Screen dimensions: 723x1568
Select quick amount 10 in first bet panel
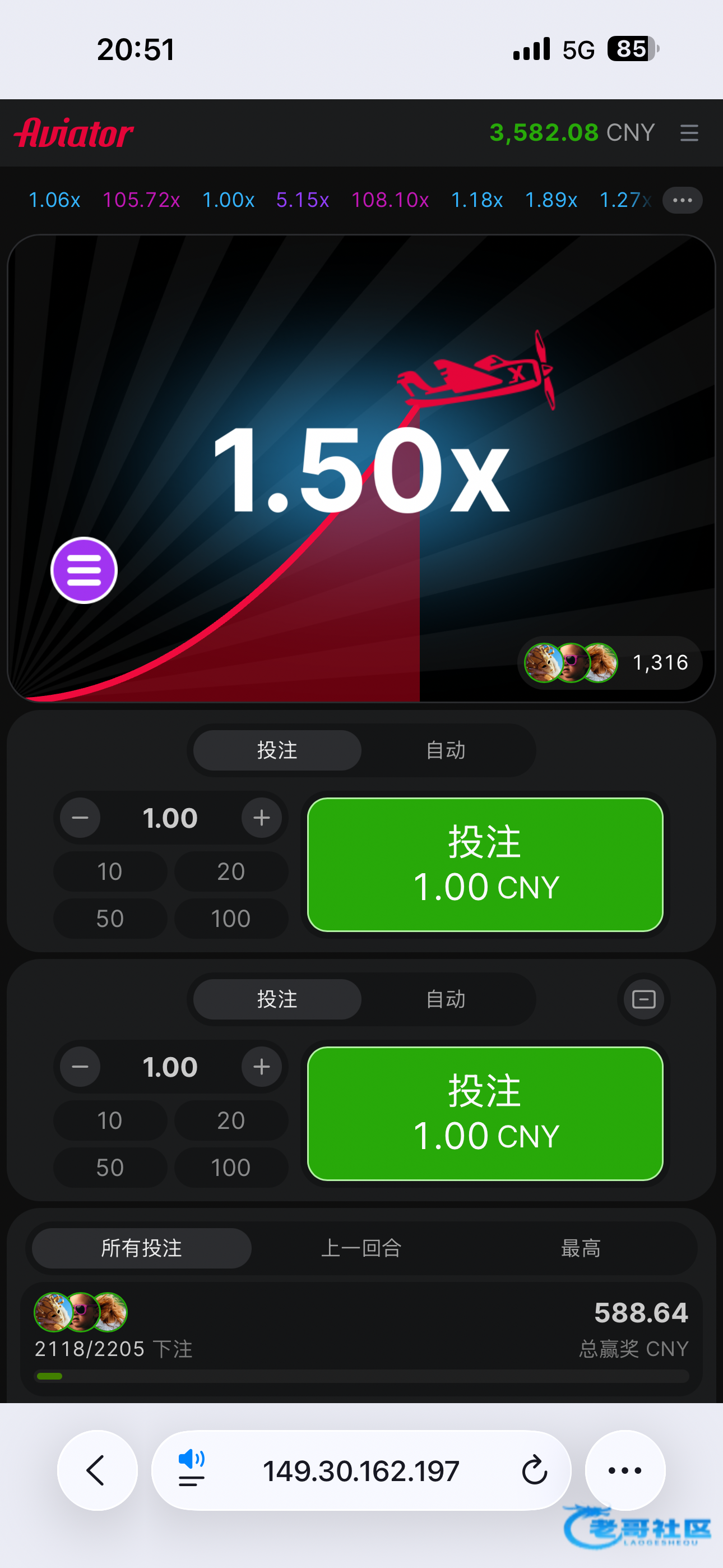click(109, 871)
